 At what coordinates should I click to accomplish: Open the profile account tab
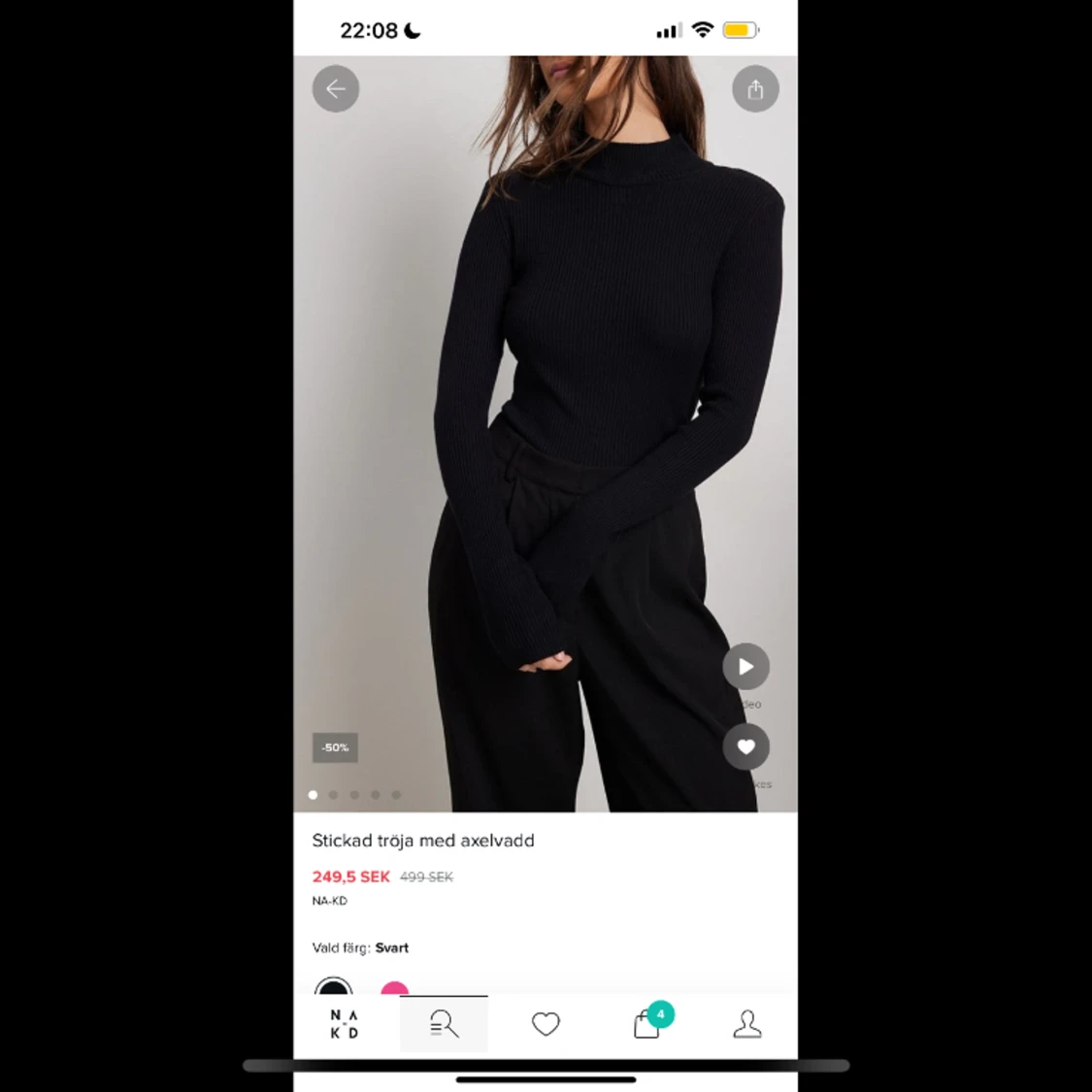pyautogui.click(x=747, y=1024)
